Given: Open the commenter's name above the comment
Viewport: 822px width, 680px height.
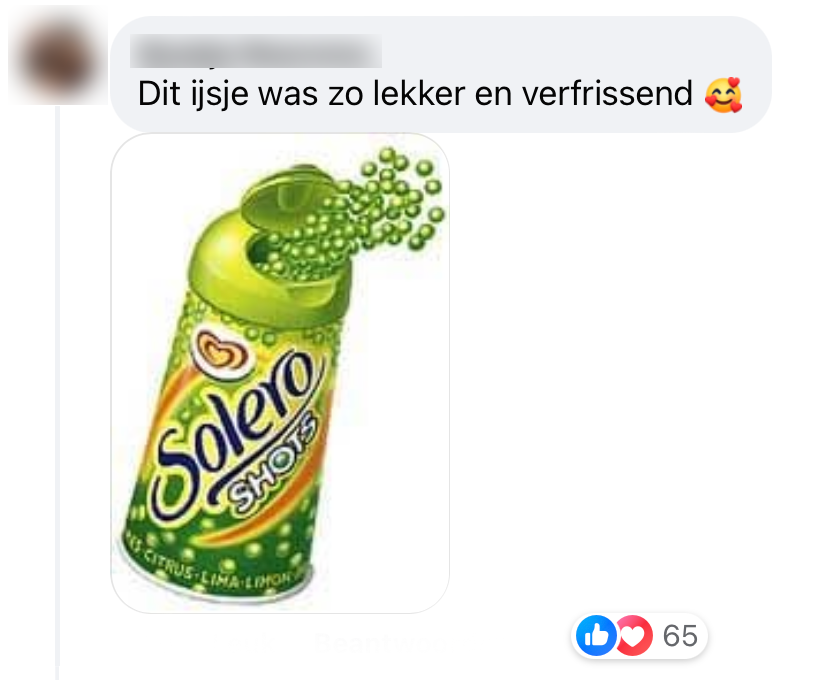Looking at the screenshot, I should pyautogui.click(x=257, y=50).
